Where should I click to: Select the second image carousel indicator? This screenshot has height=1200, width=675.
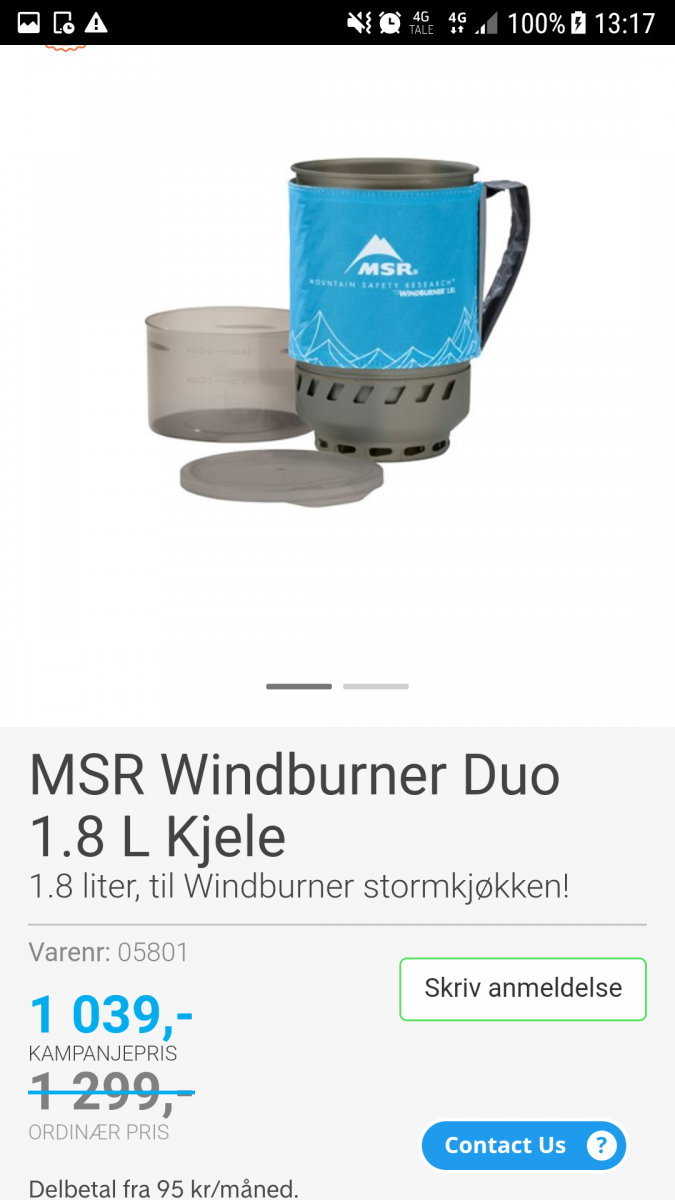coord(376,687)
